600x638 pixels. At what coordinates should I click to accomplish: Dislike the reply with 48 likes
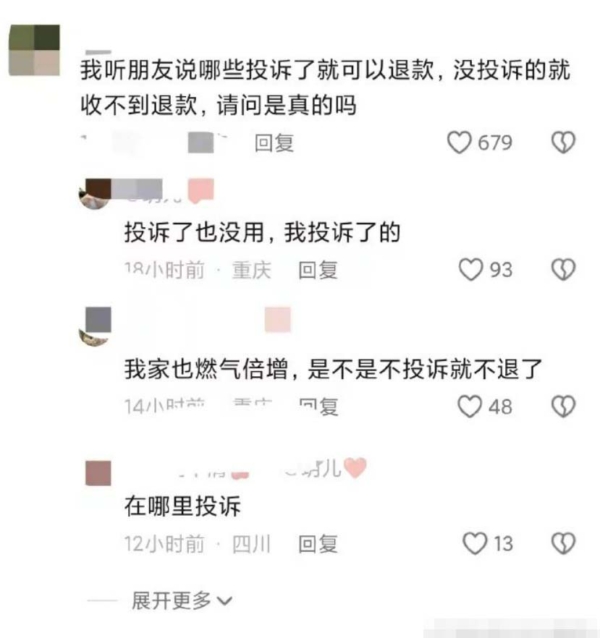pyautogui.click(x=563, y=406)
